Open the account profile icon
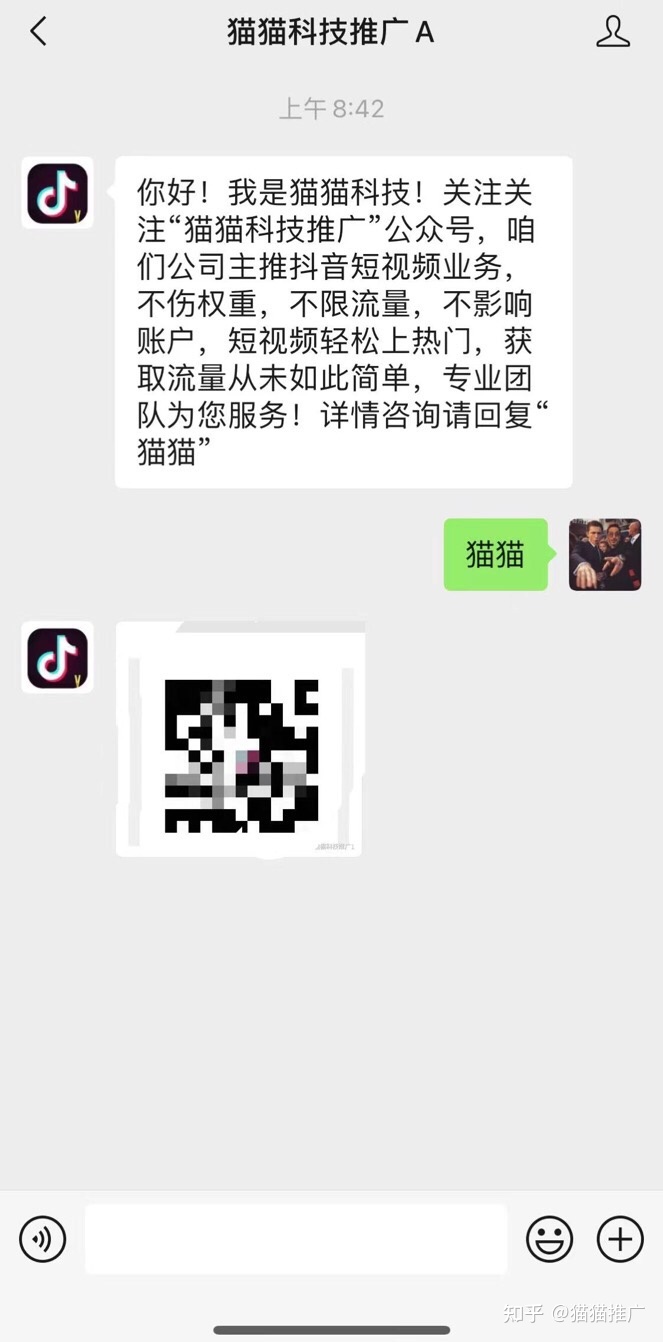The width and height of the screenshot is (663, 1342). tap(613, 32)
